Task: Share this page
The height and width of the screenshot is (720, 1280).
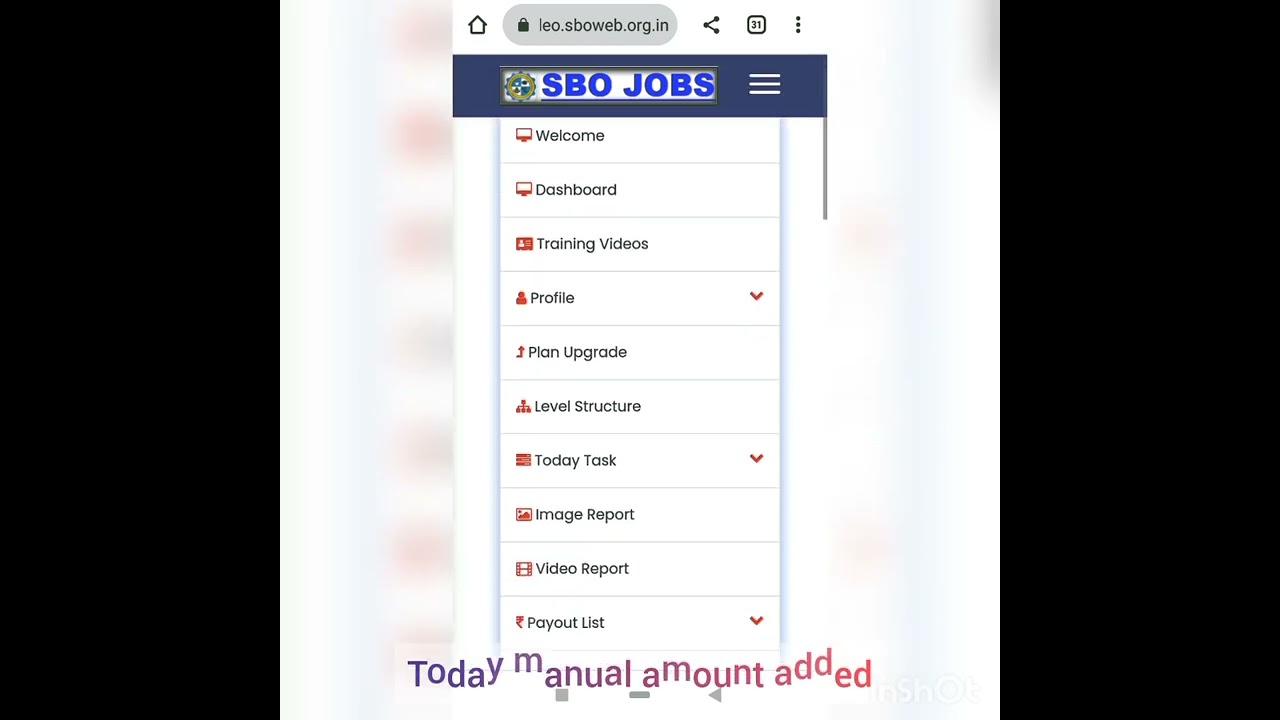Action: [711, 25]
